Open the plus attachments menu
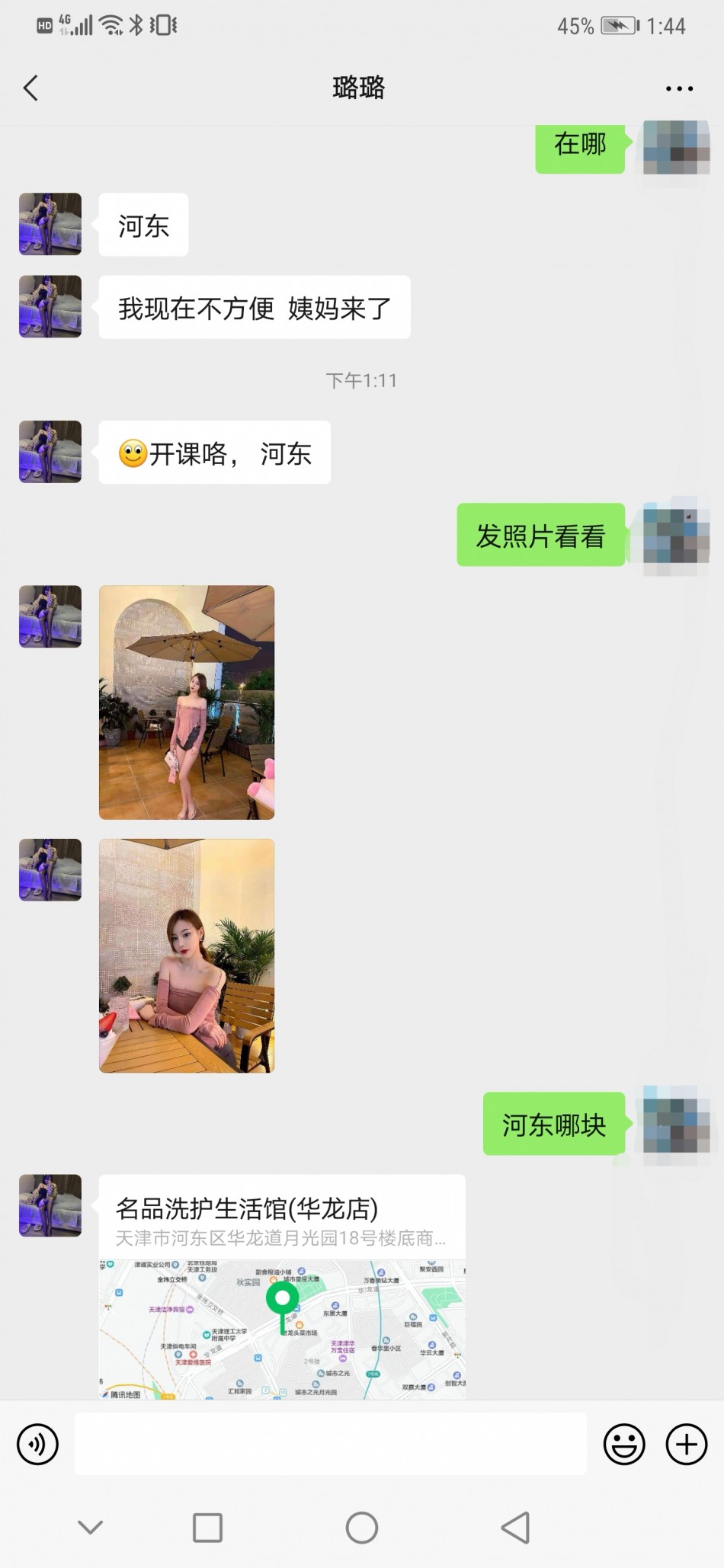Screen dimensions: 724x1568 pyautogui.click(x=686, y=1444)
